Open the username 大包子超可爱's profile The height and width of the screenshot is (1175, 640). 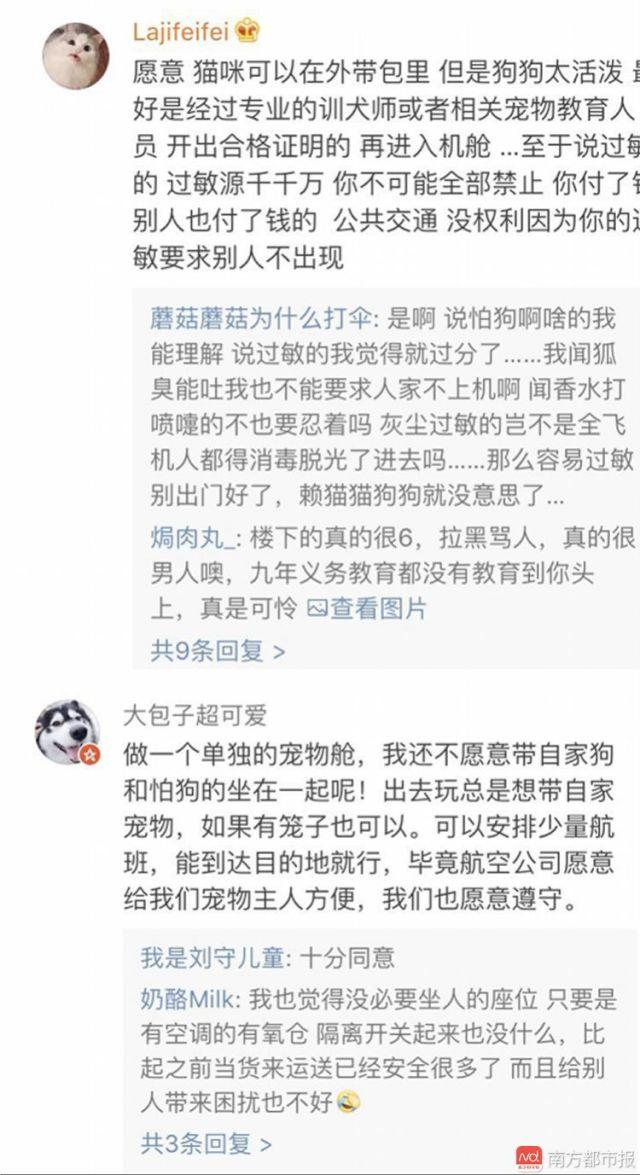(x=195, y=716)
